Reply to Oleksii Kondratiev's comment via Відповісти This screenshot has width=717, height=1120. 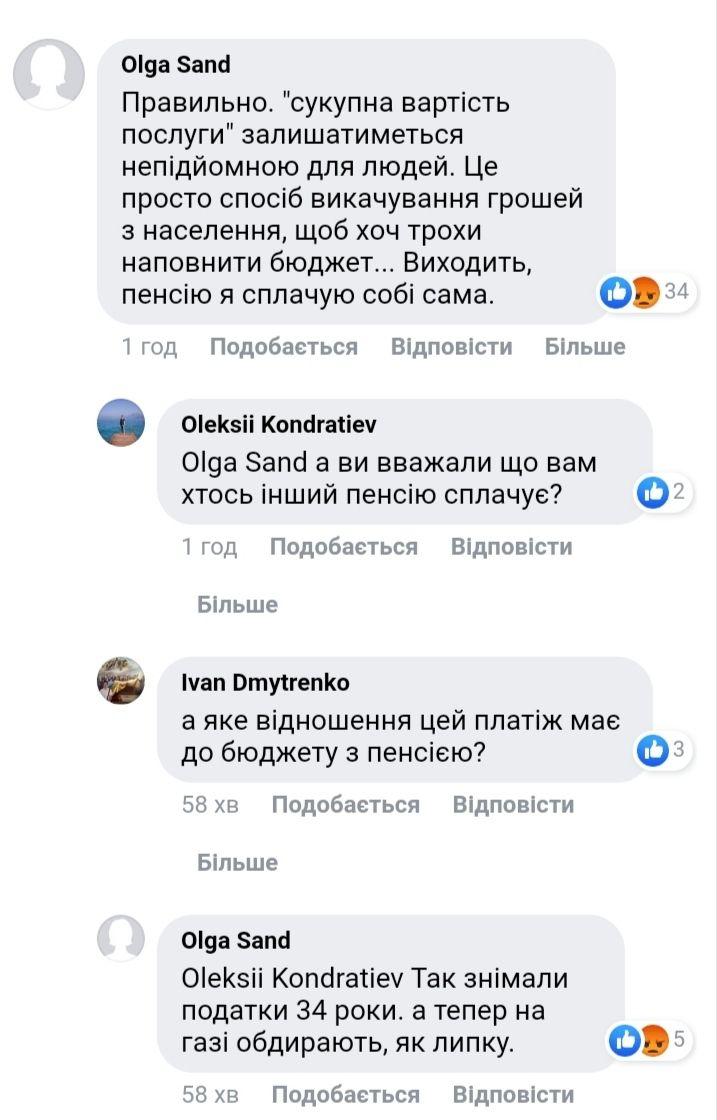pos(511,547)
